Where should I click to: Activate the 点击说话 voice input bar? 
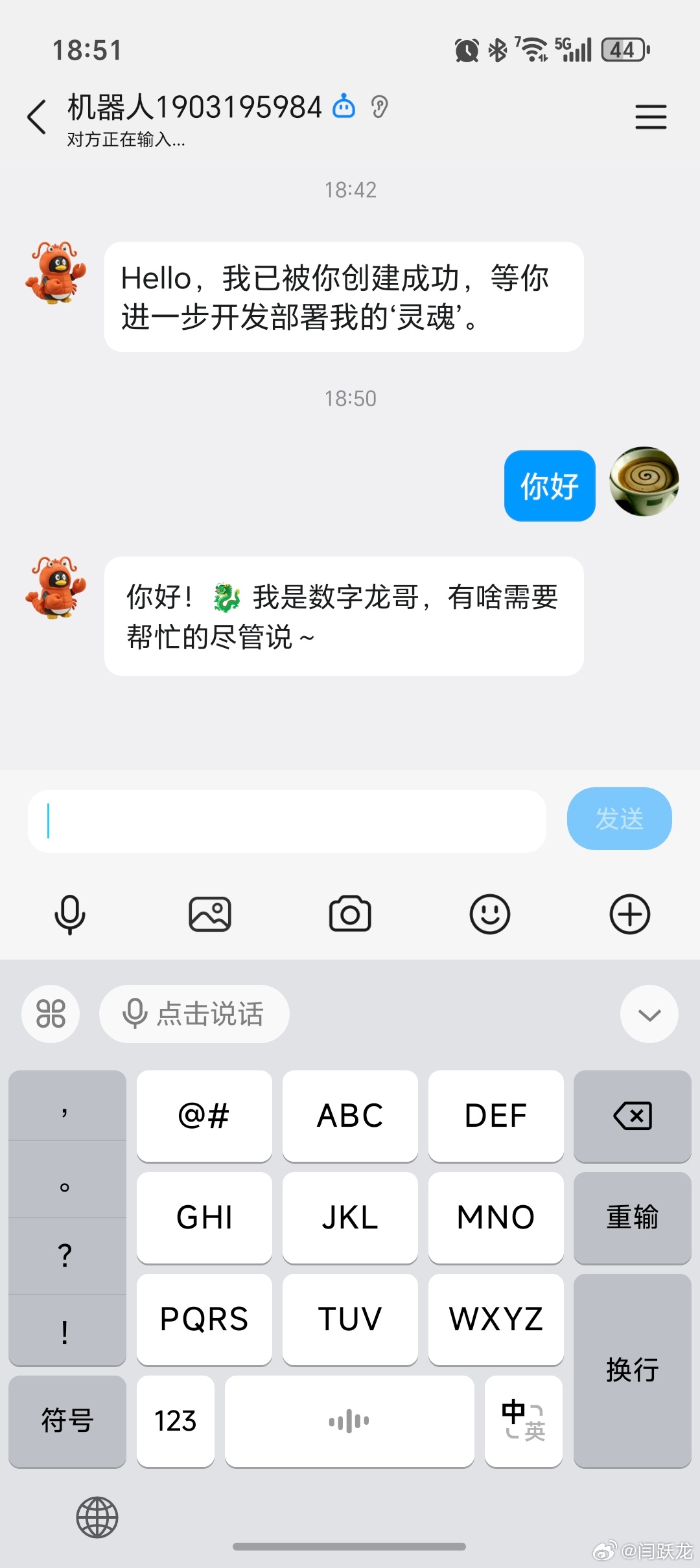pos(194,1014)
